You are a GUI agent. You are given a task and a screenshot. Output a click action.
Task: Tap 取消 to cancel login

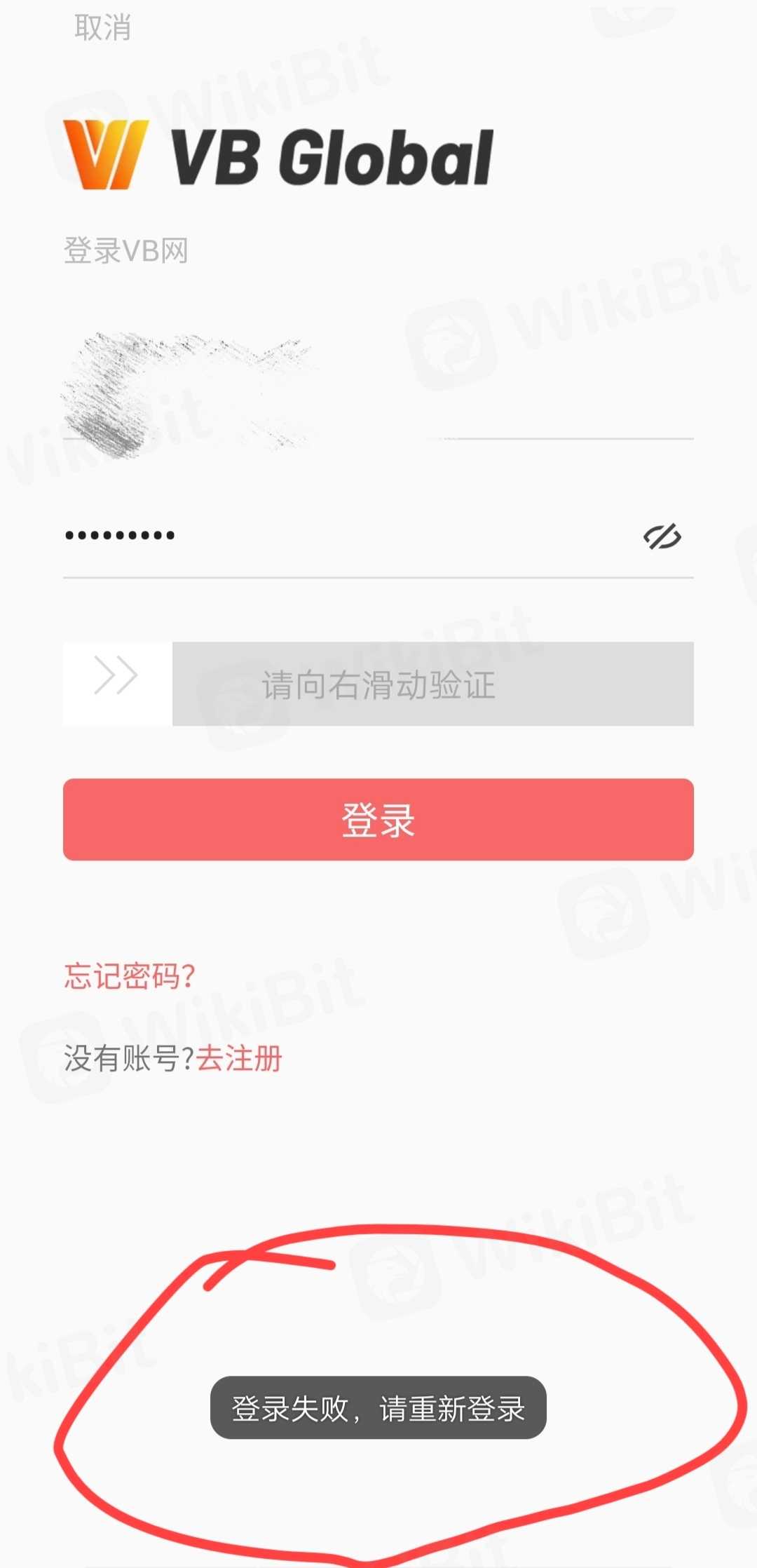tap(102, 28)
